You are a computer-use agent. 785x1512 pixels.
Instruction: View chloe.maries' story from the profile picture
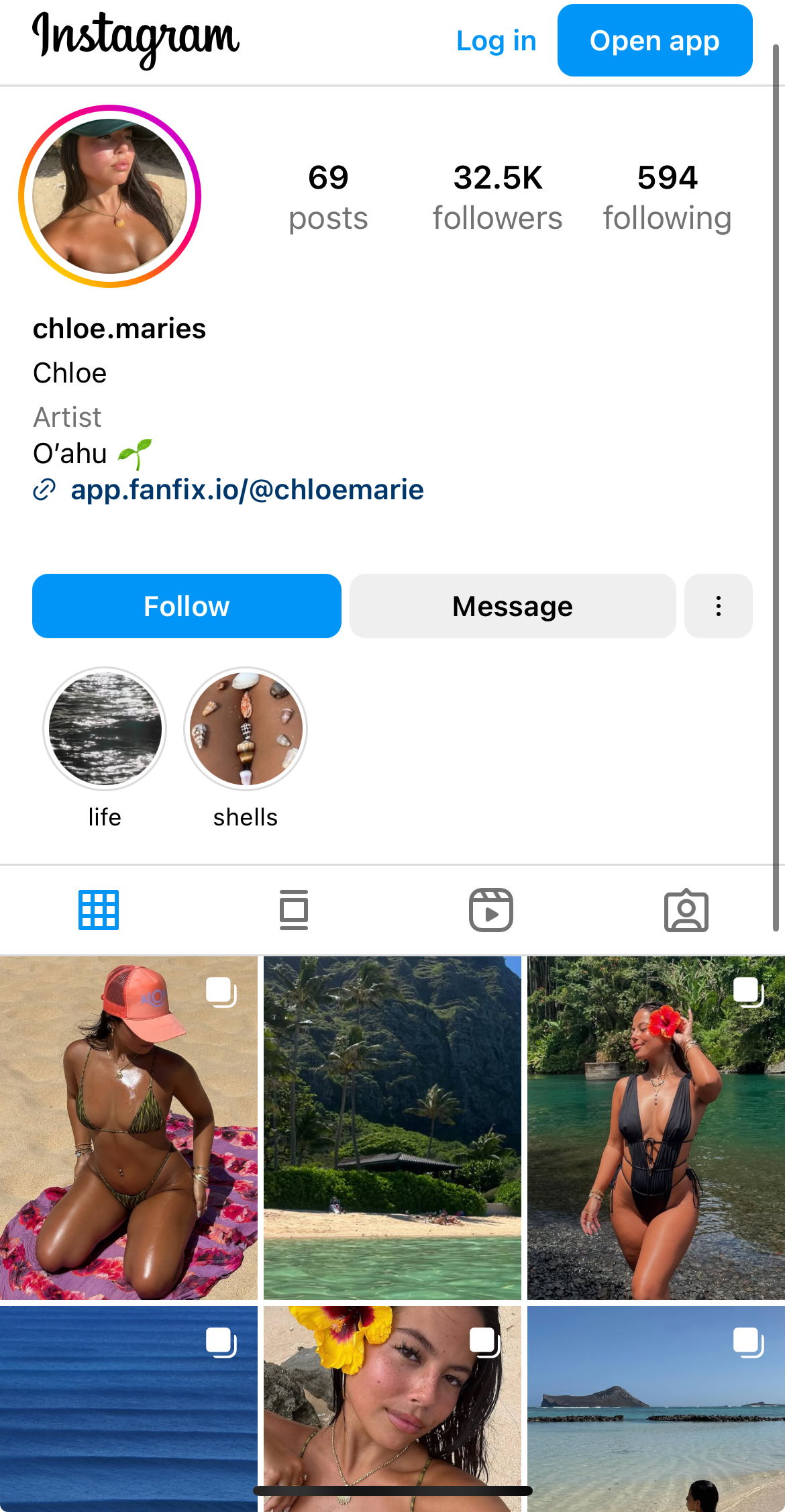click(x=110, y=196)
